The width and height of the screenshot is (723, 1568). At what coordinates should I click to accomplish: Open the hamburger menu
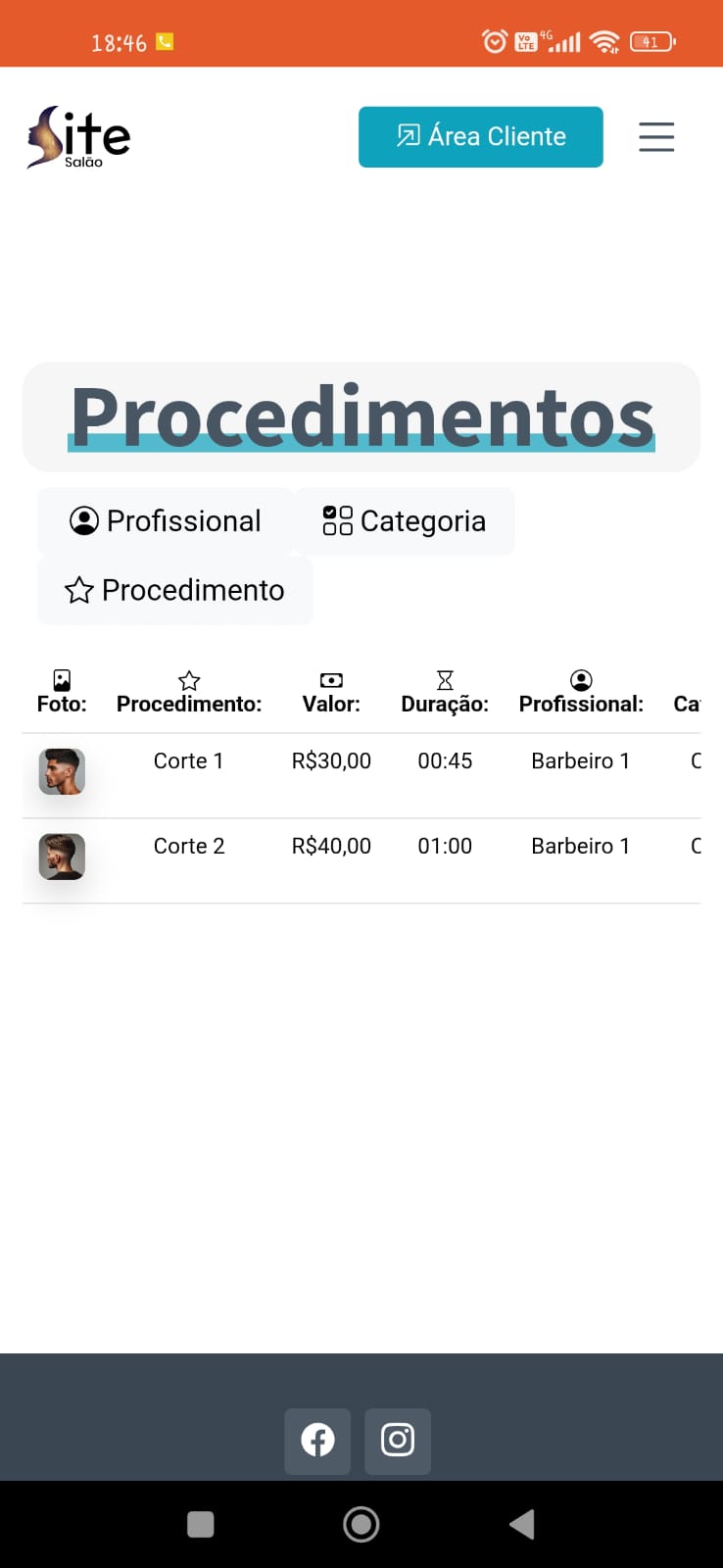[x=655, y=137]
